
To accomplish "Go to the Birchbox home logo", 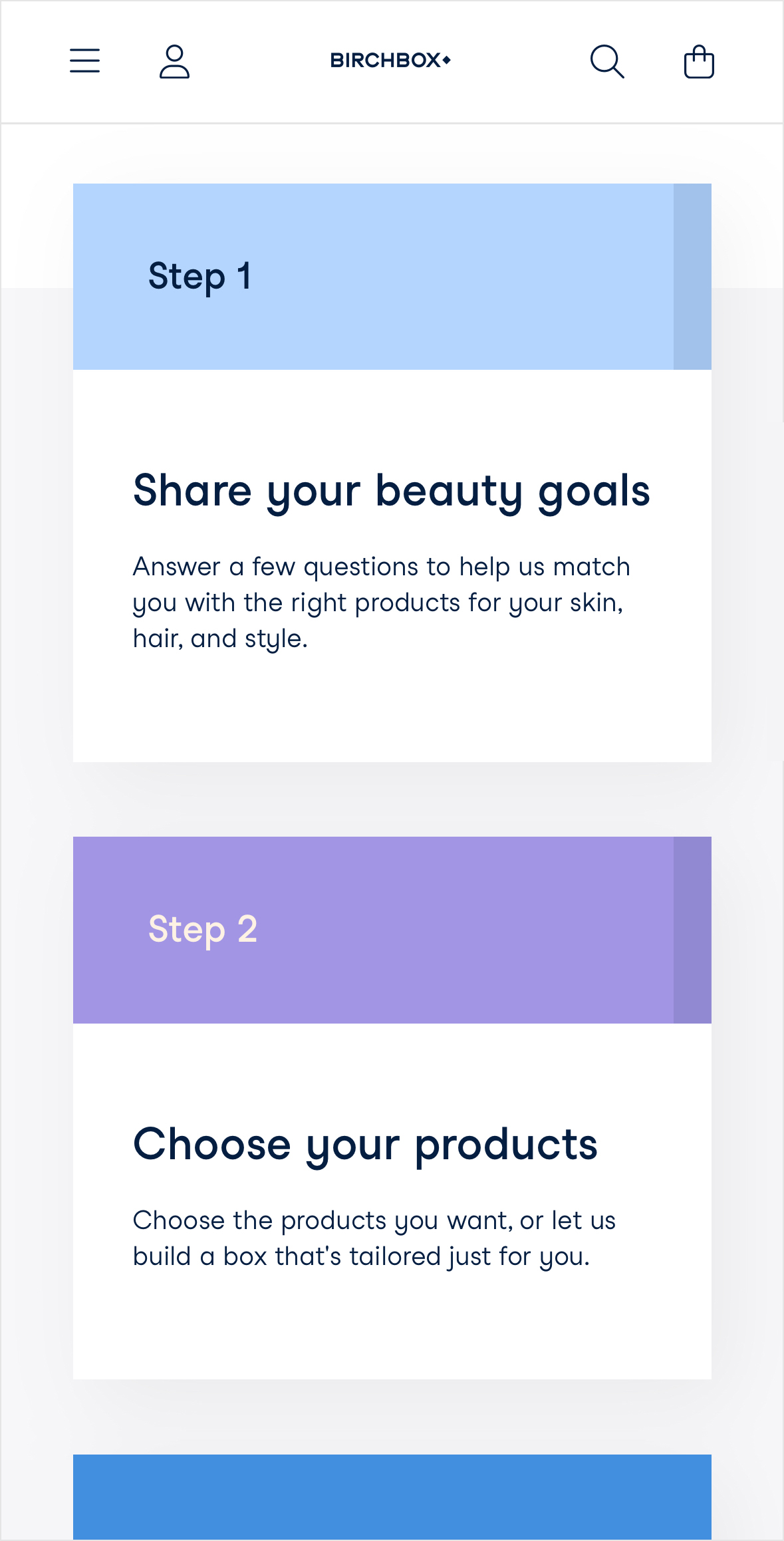I will [x=391, y=61].
